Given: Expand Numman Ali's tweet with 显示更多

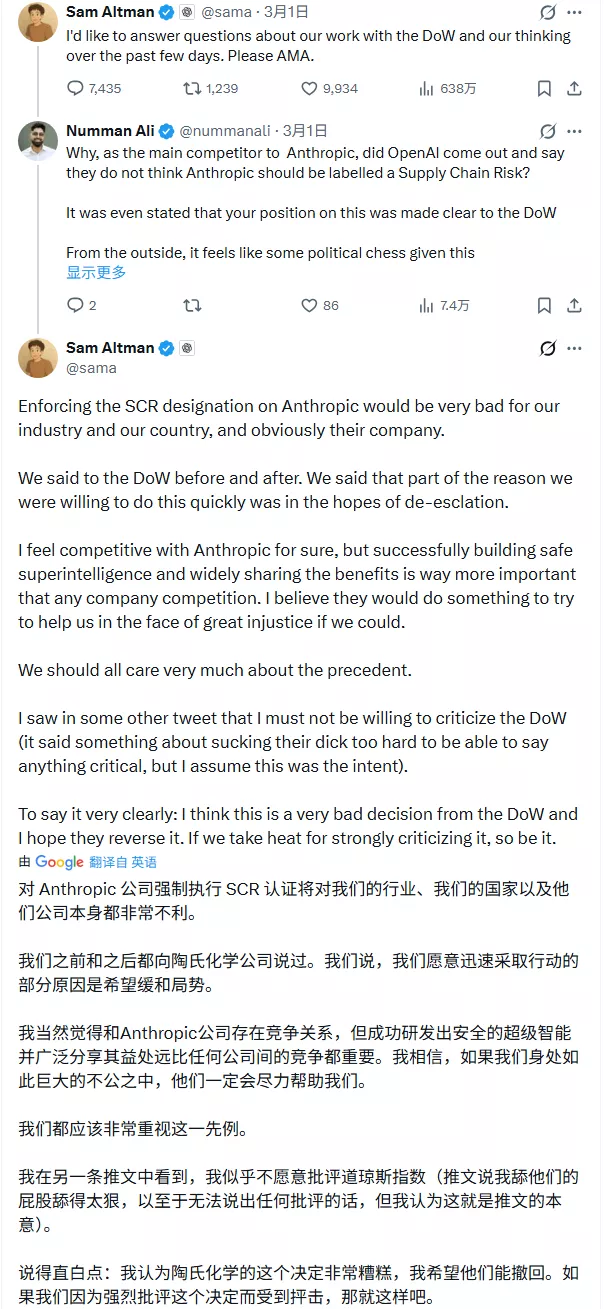Looking at the screenshot, I should pyautogui.click(x=96, y=272).
